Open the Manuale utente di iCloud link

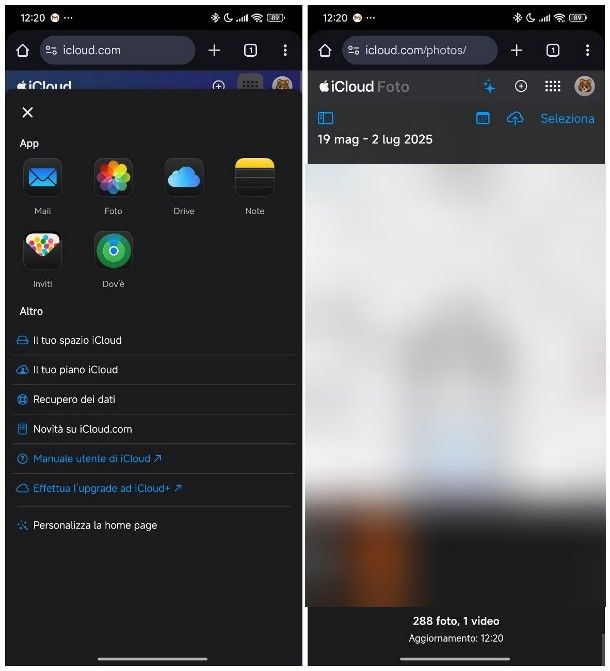(97, 459)
